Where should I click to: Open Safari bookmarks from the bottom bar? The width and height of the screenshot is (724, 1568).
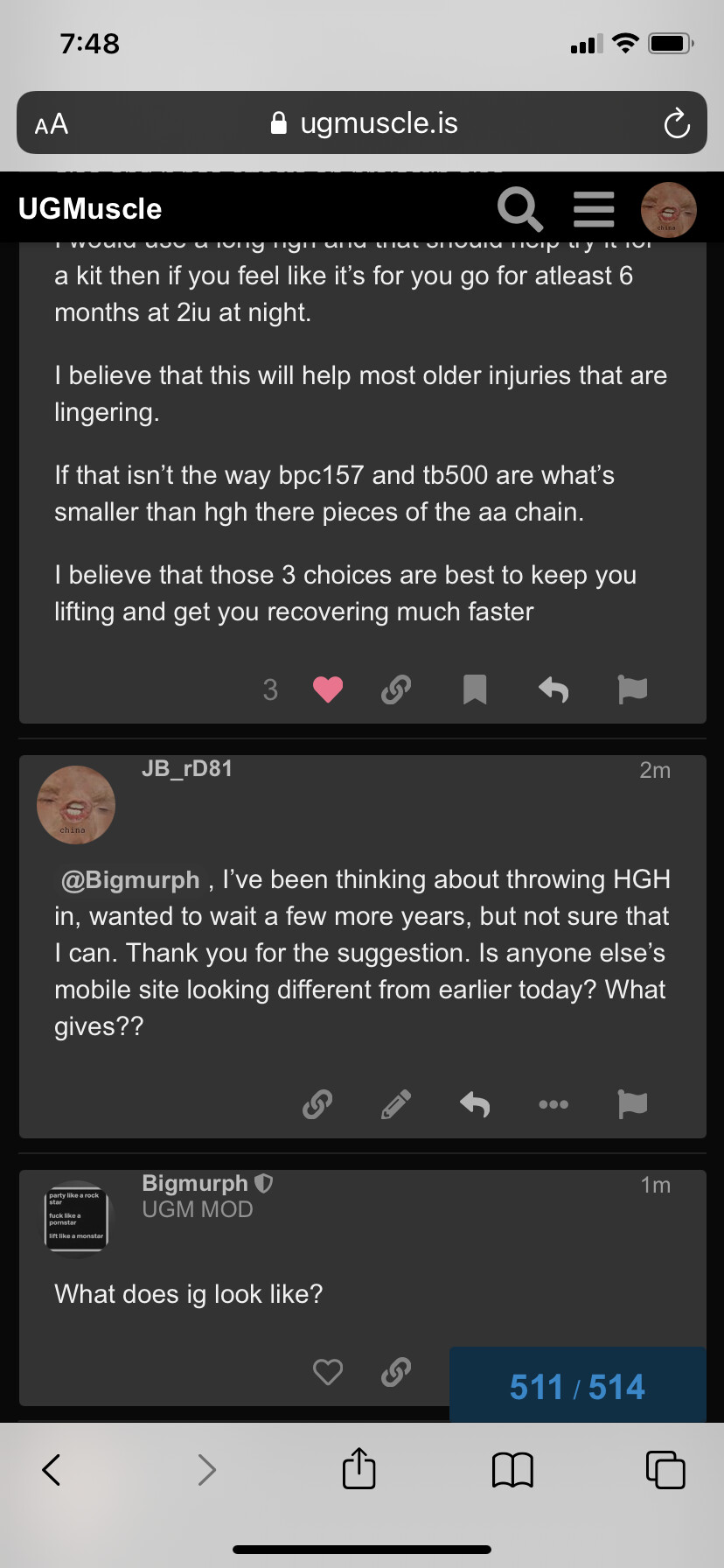click(x=512, y=1469)
